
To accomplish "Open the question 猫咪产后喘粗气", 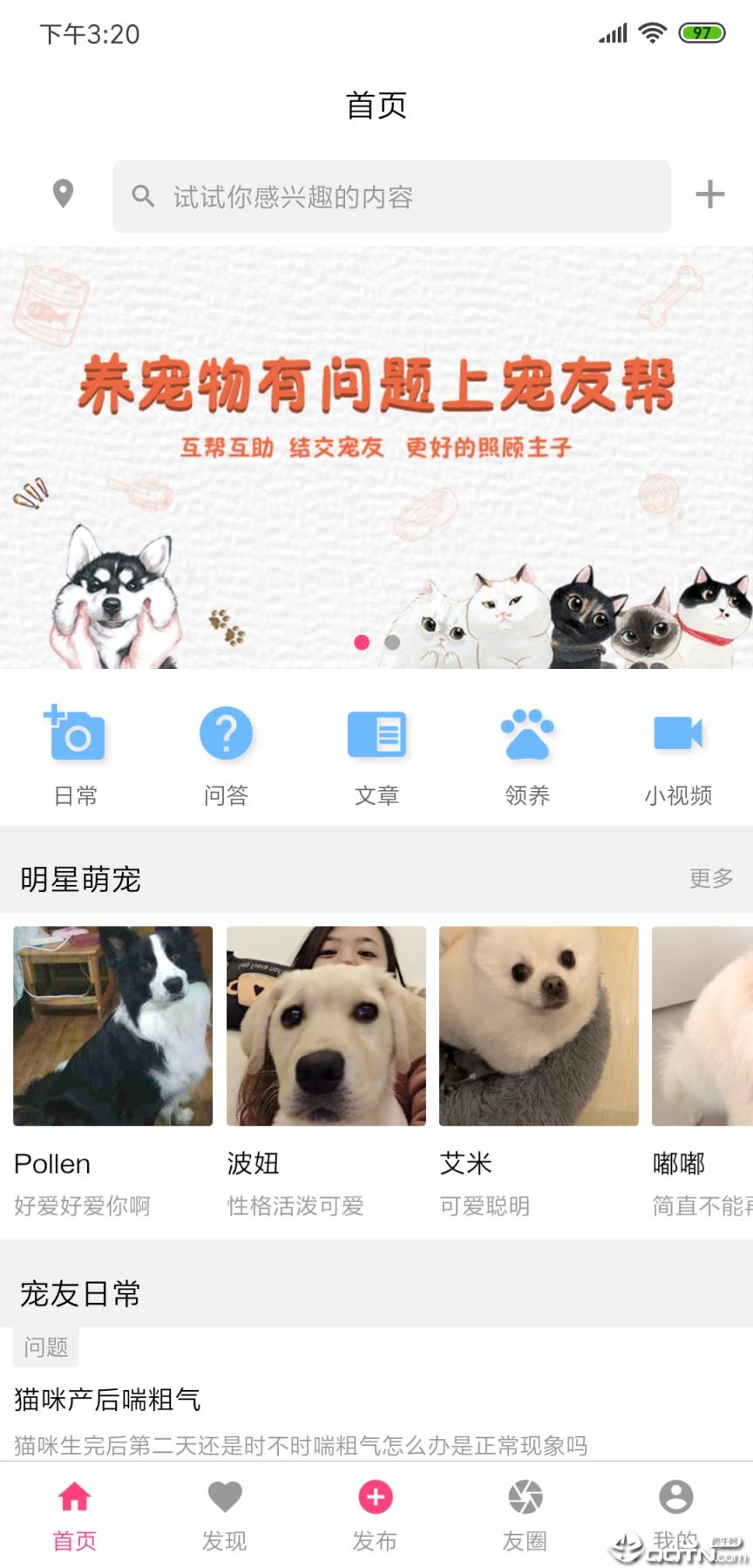I will tap(106, 1397).
